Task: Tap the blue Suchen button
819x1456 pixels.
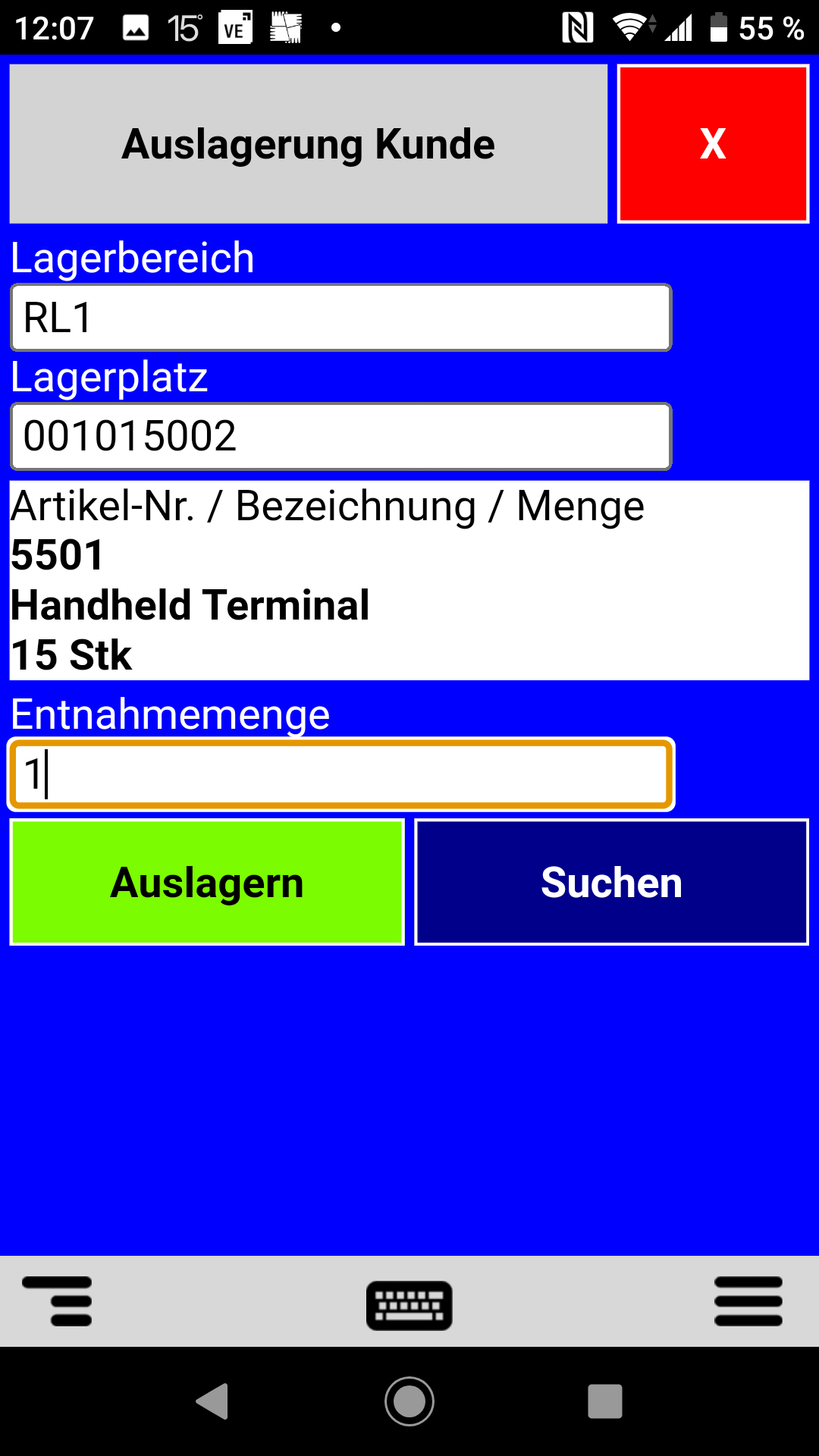Action: point(611,882)
